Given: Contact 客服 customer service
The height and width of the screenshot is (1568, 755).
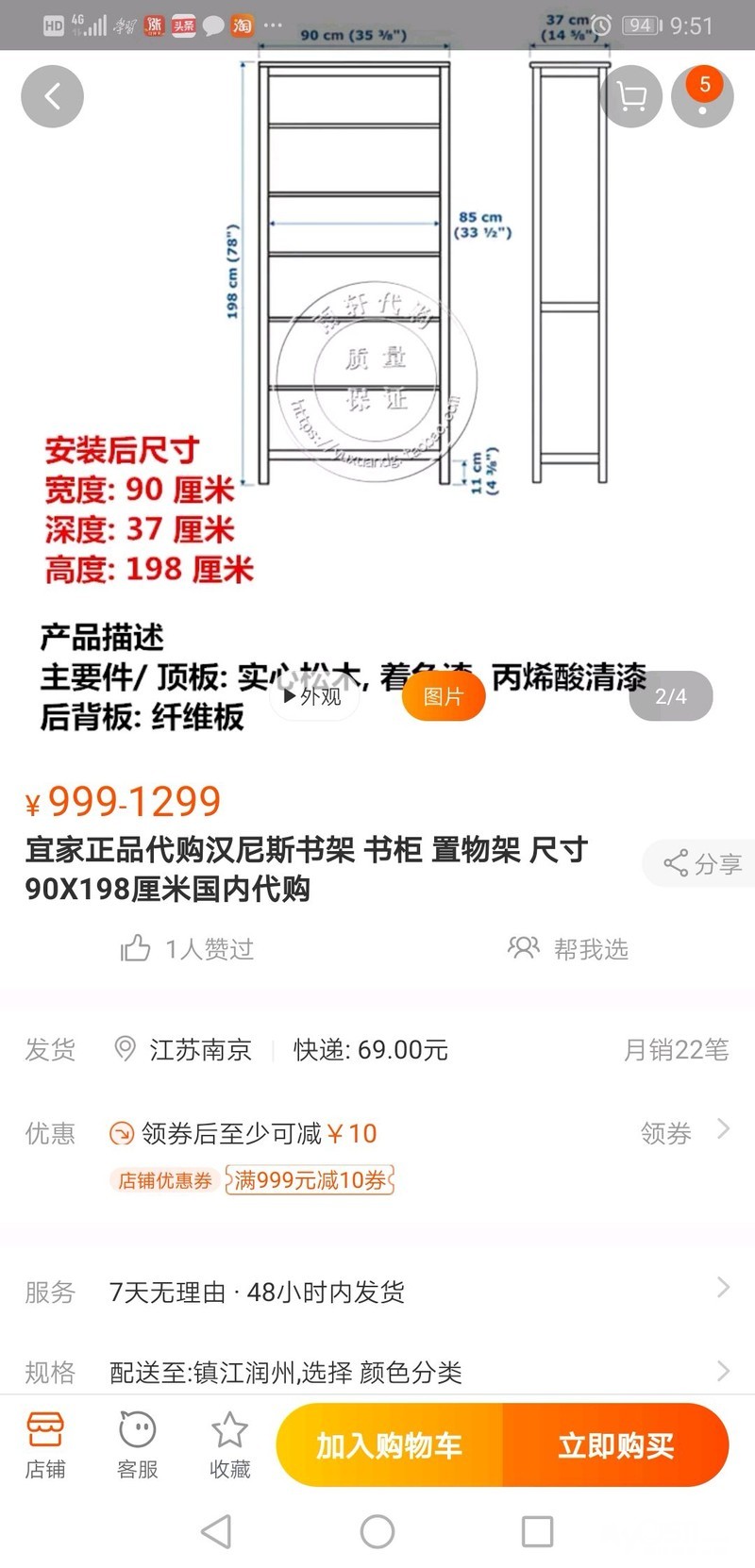Looking at the screenshot, I should point(138,1445).
